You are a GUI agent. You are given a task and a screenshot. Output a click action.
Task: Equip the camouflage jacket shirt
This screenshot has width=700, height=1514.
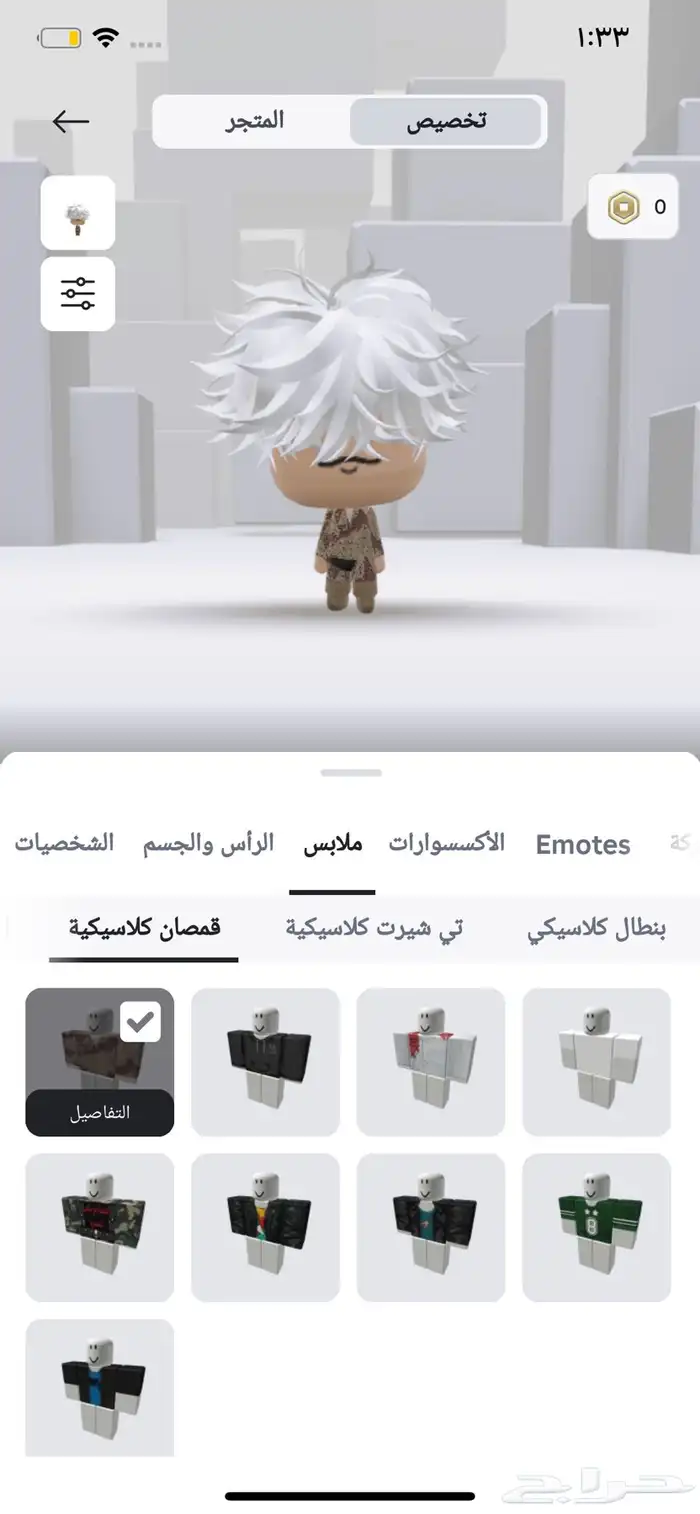click(x=100, y=1228)
